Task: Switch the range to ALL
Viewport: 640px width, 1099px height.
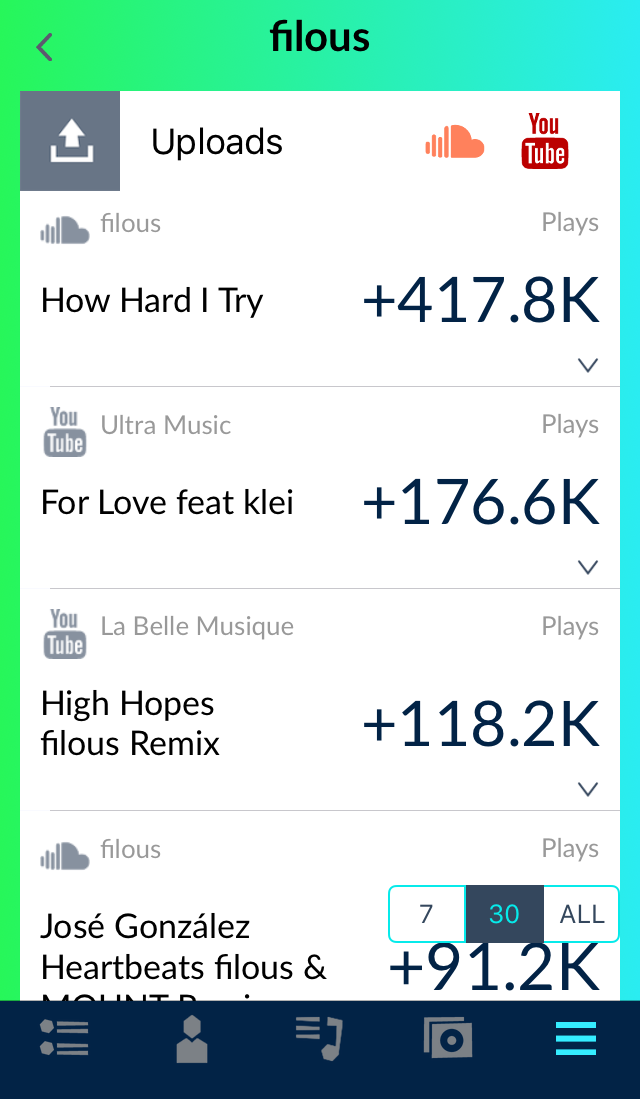Action: coord(582,914)
